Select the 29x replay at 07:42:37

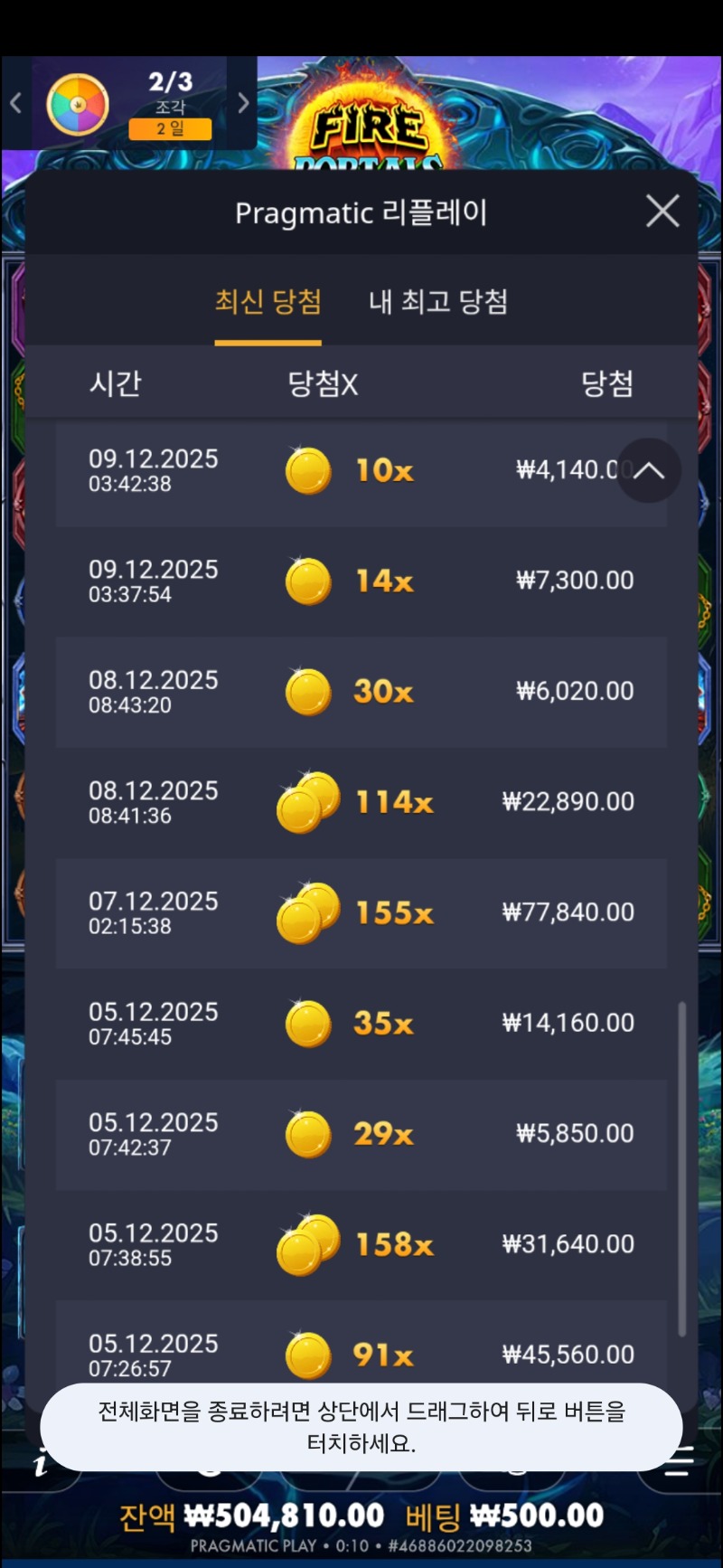(x=361, y=1134)
